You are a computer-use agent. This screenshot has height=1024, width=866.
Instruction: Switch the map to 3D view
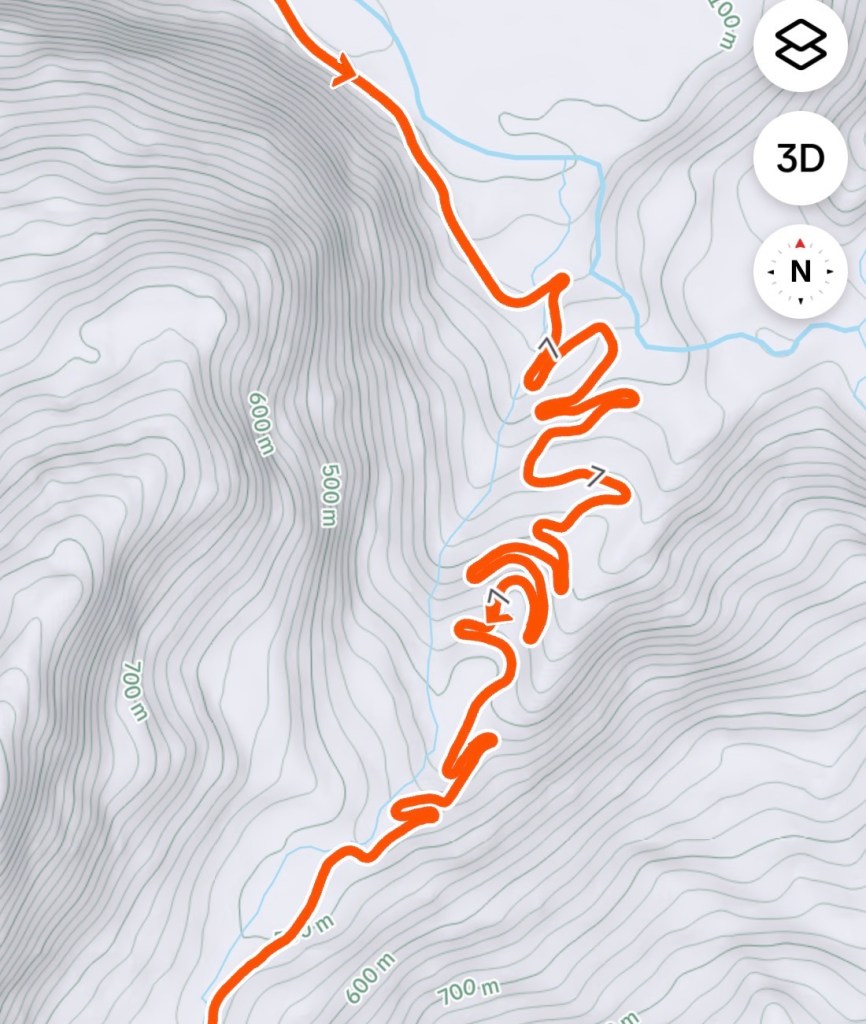[800, 158]
